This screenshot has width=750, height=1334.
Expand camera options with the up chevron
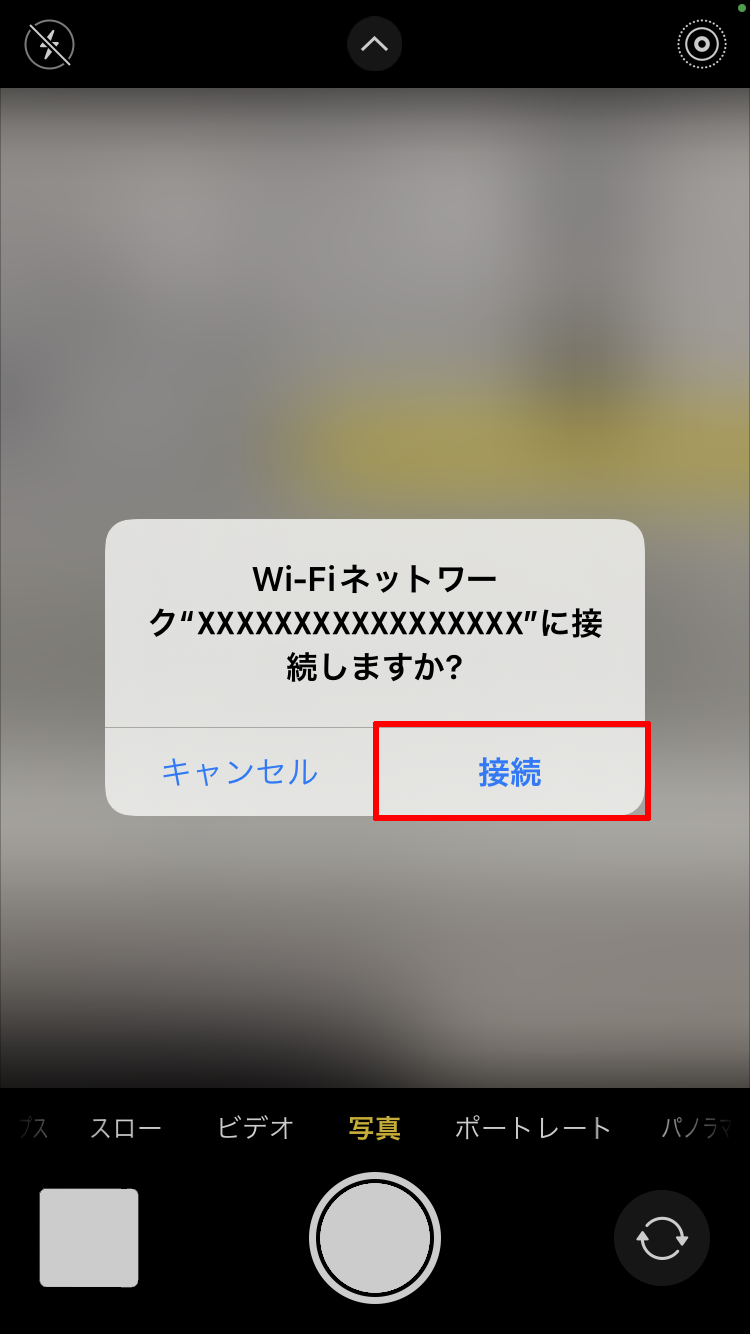coord(374,44)
